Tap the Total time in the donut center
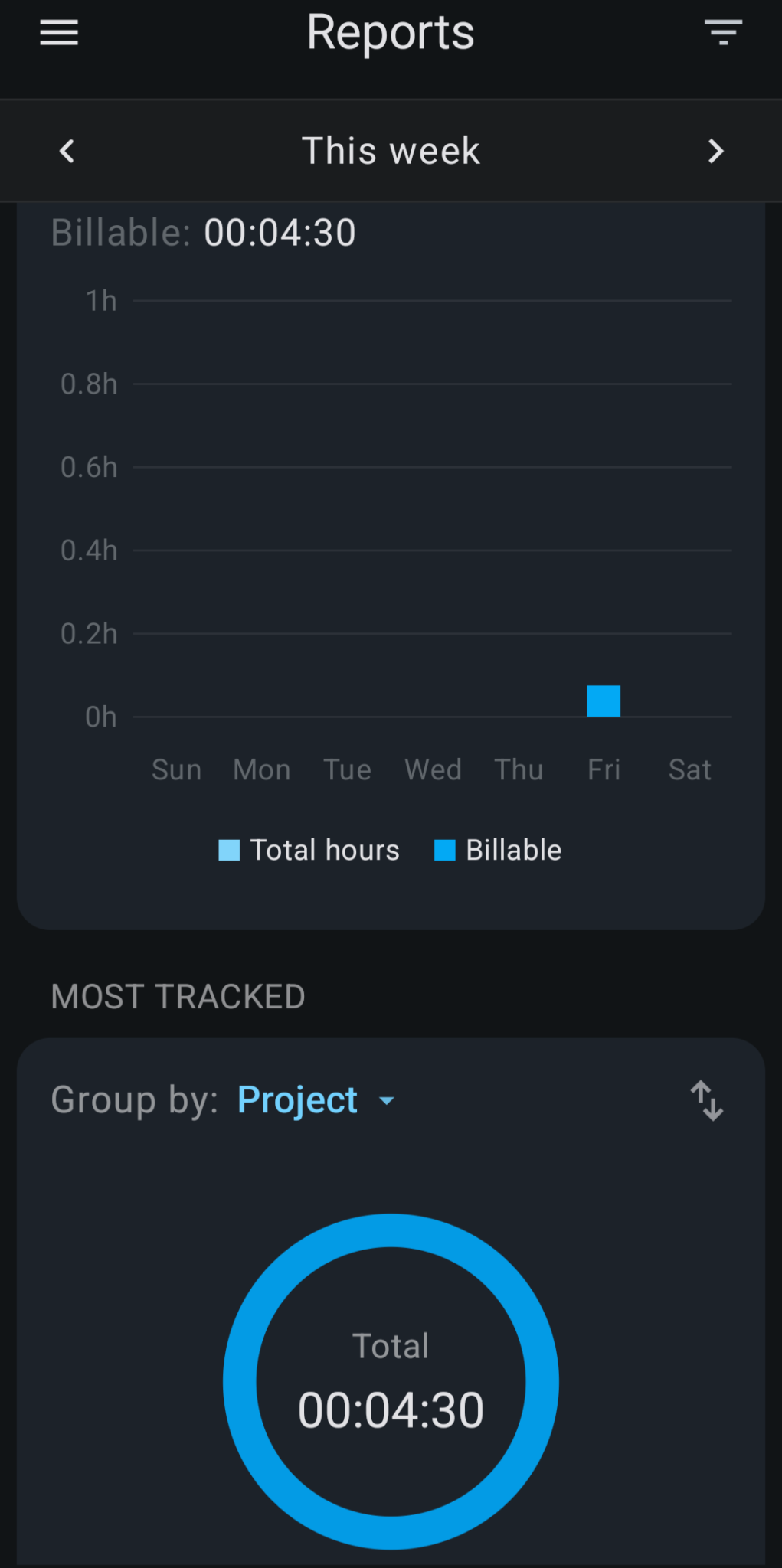The height and width of the screenshot is (1568, 782). pos(391,1409)
